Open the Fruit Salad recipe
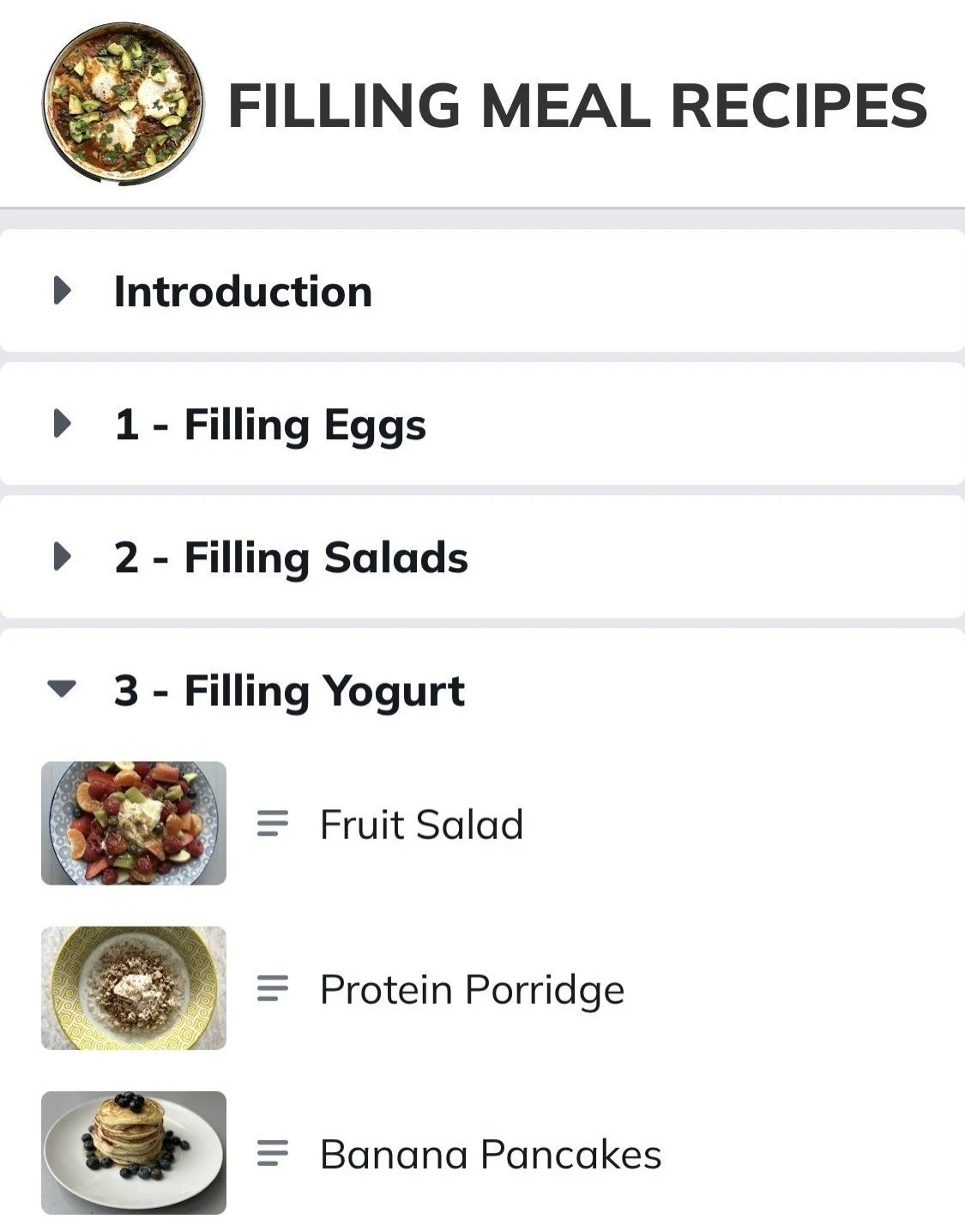The image size is (965, 1232). tap(420, 824)
